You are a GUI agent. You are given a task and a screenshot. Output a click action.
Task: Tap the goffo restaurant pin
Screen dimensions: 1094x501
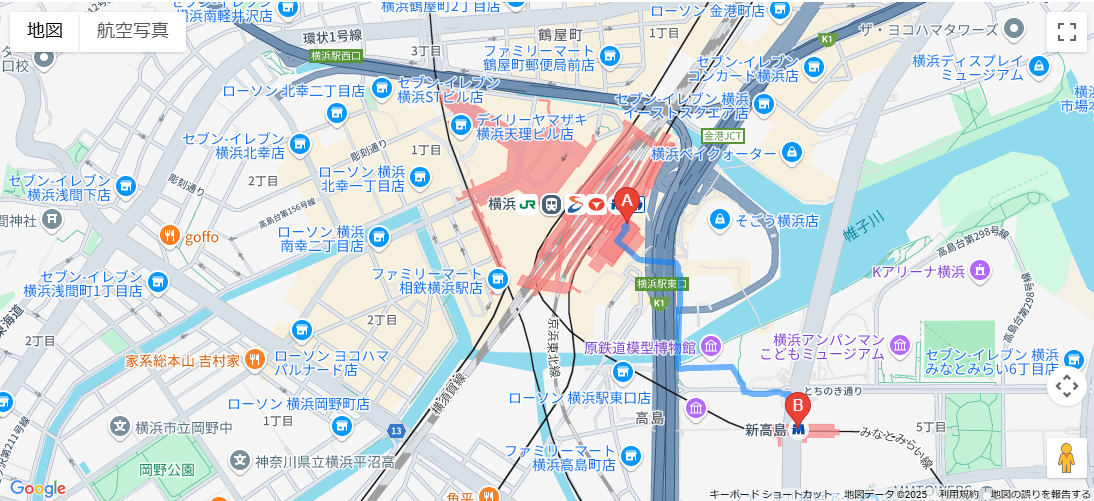[170, 237]
